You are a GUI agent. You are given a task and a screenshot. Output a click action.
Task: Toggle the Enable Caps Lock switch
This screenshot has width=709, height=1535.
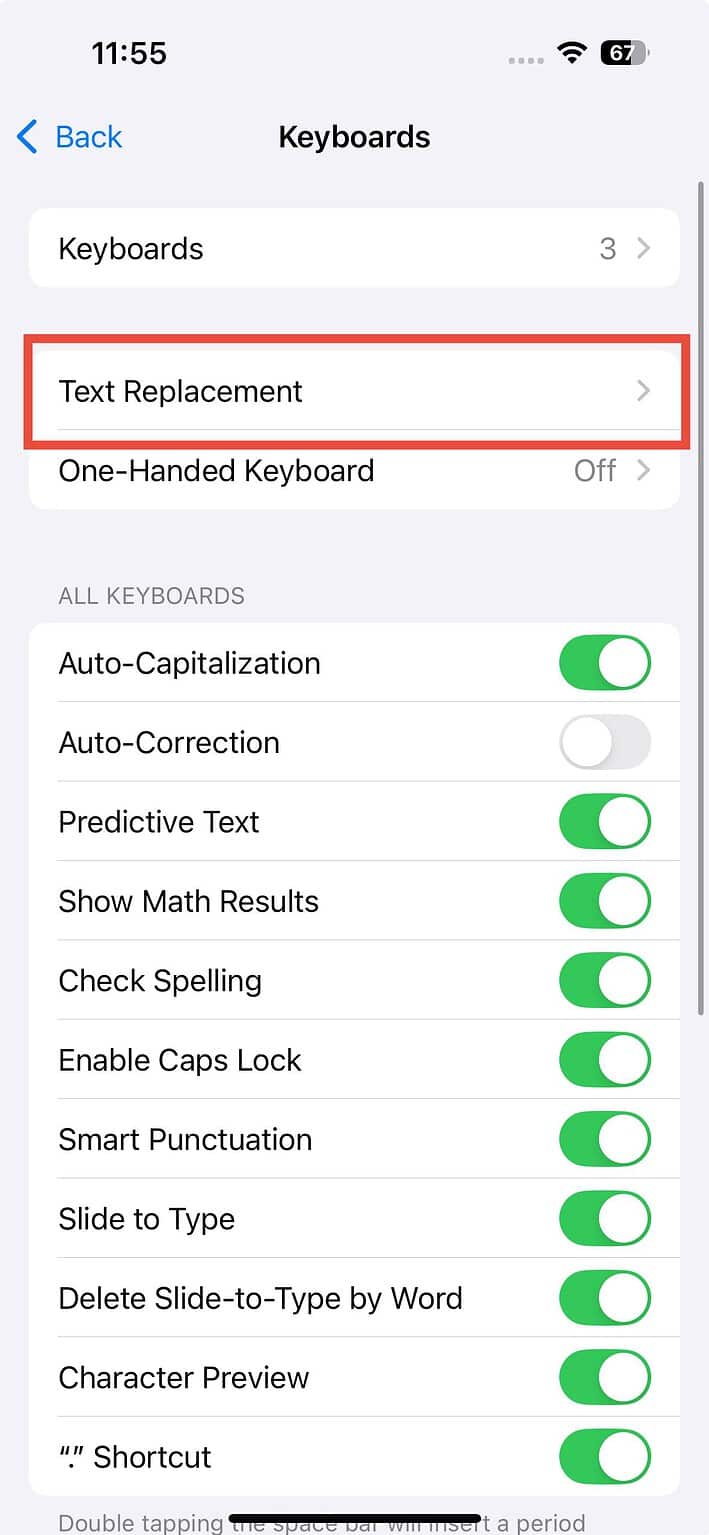[x=604, y=1060]
